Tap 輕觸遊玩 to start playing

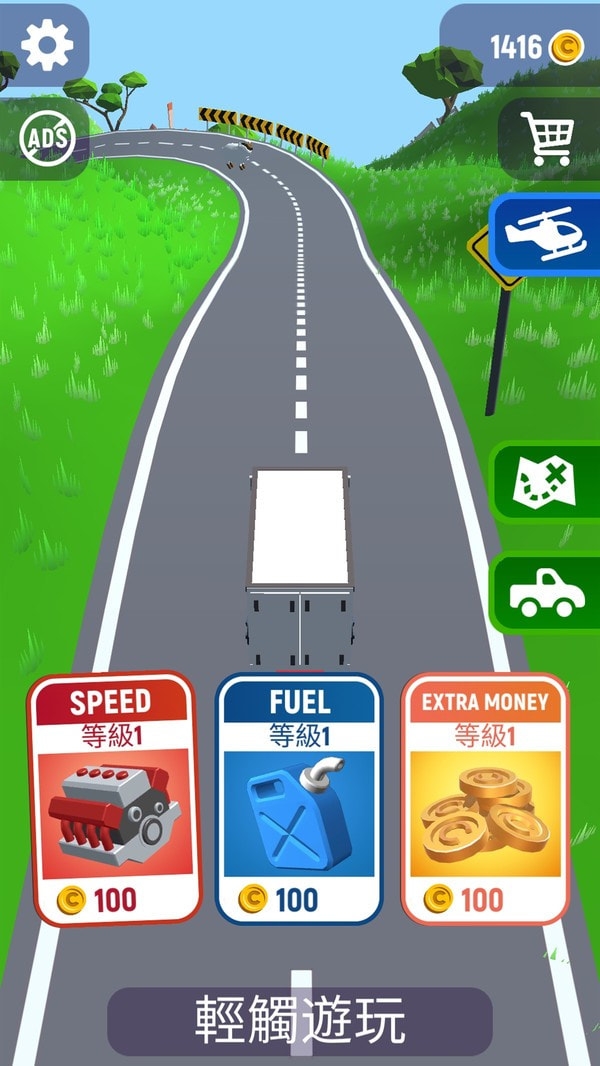click(300, 1021)
